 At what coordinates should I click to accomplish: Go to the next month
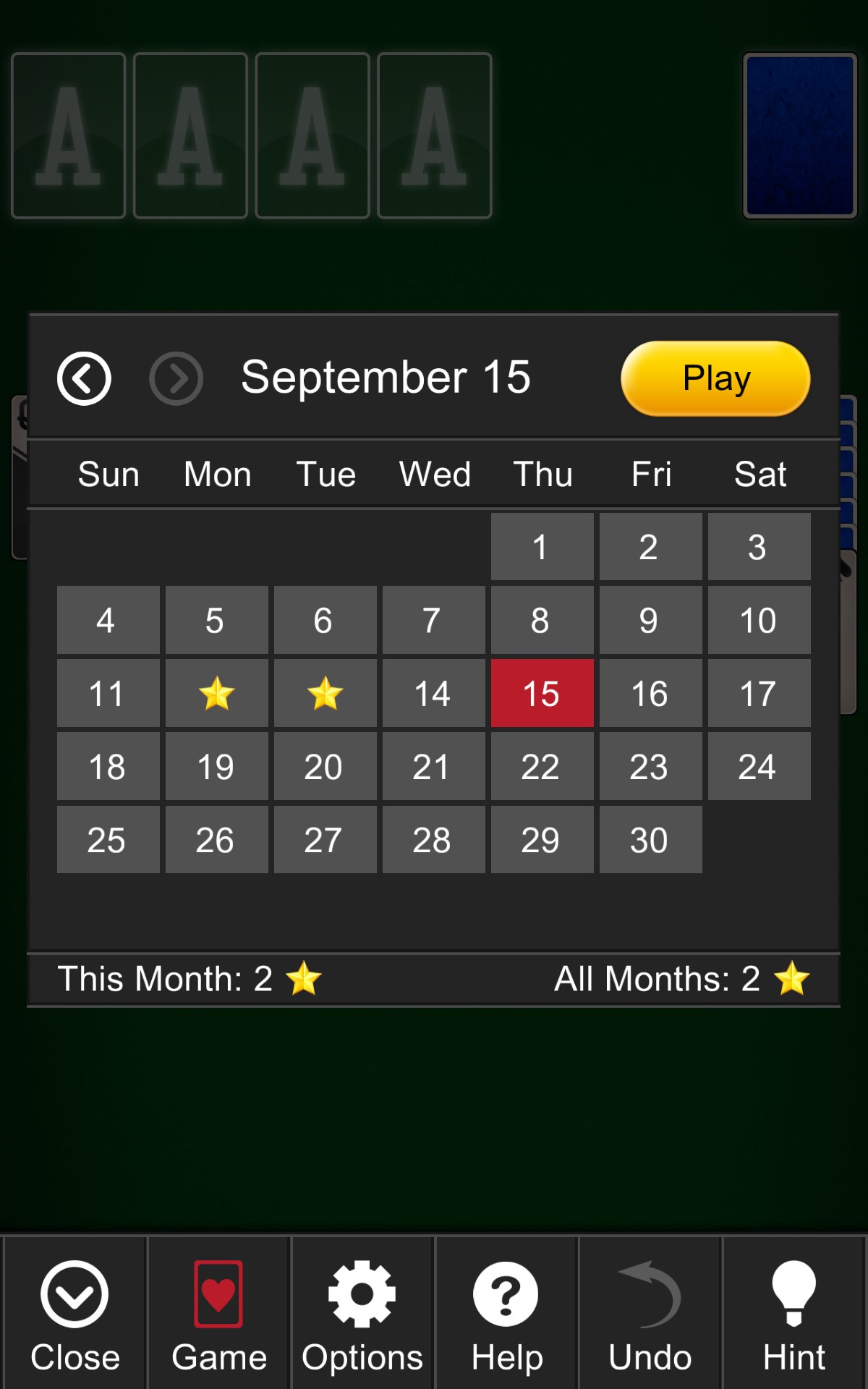point(176,378)
